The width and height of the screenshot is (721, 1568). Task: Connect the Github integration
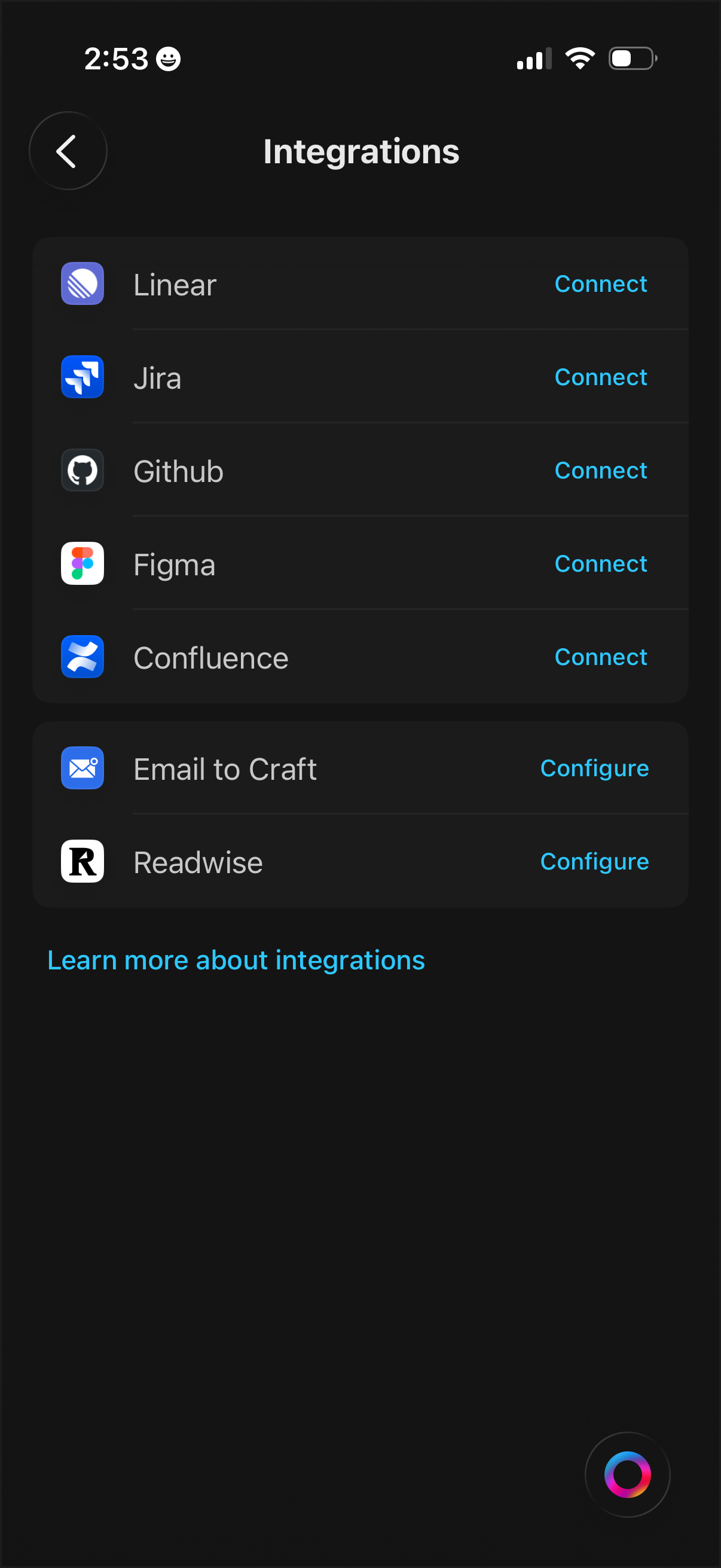[x=600, y=470]
